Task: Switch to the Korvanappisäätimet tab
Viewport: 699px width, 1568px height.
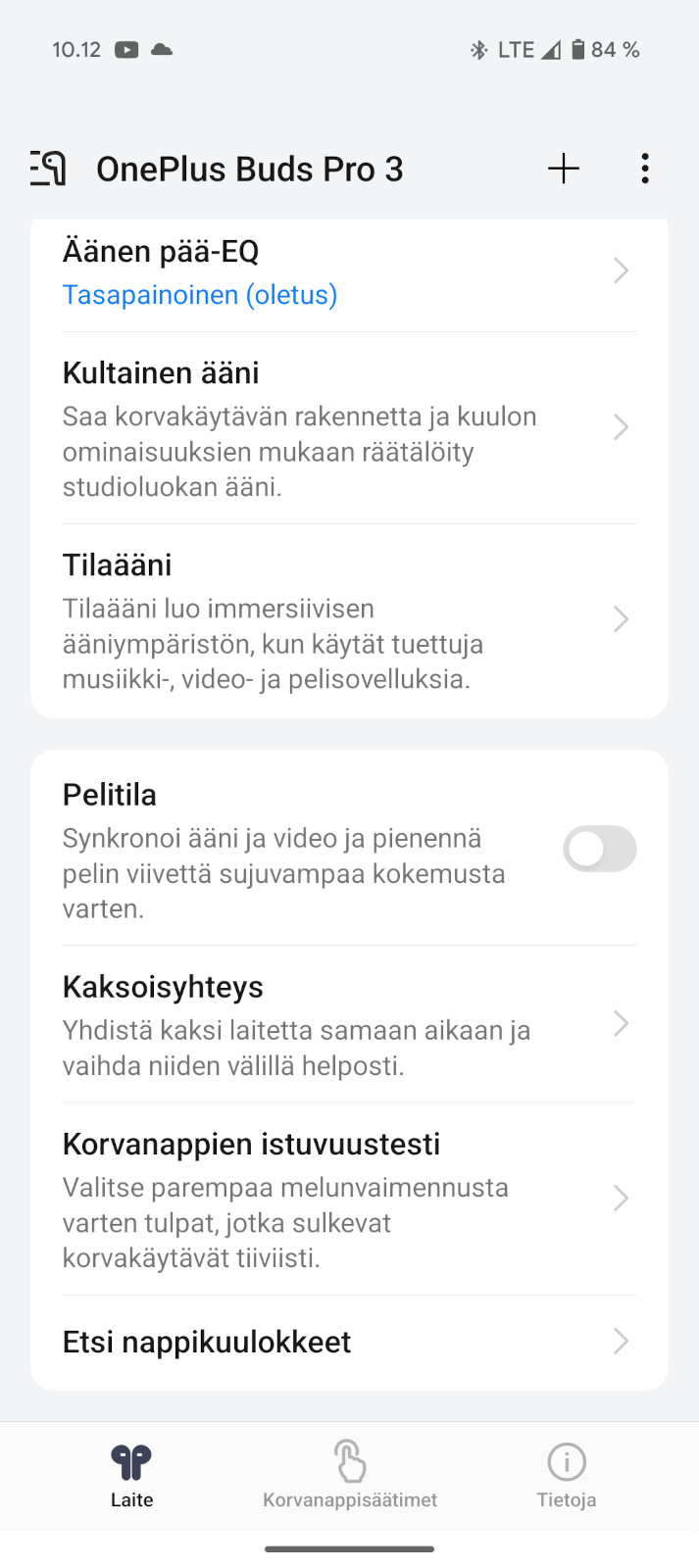Action: pyautogui.click(x=350, y=1476)
